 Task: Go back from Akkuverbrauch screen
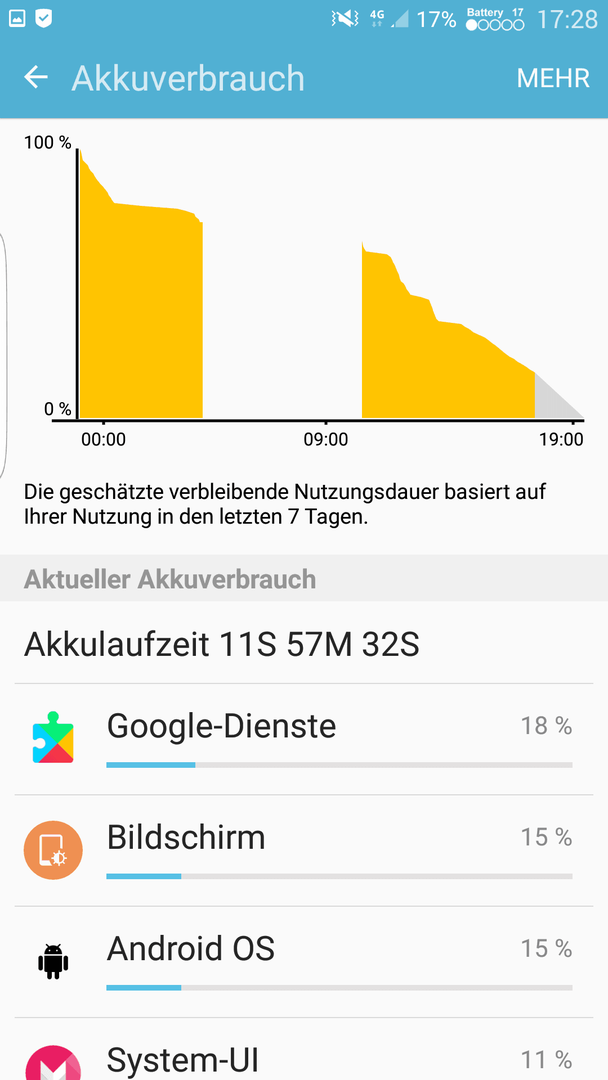click(36, 77)
